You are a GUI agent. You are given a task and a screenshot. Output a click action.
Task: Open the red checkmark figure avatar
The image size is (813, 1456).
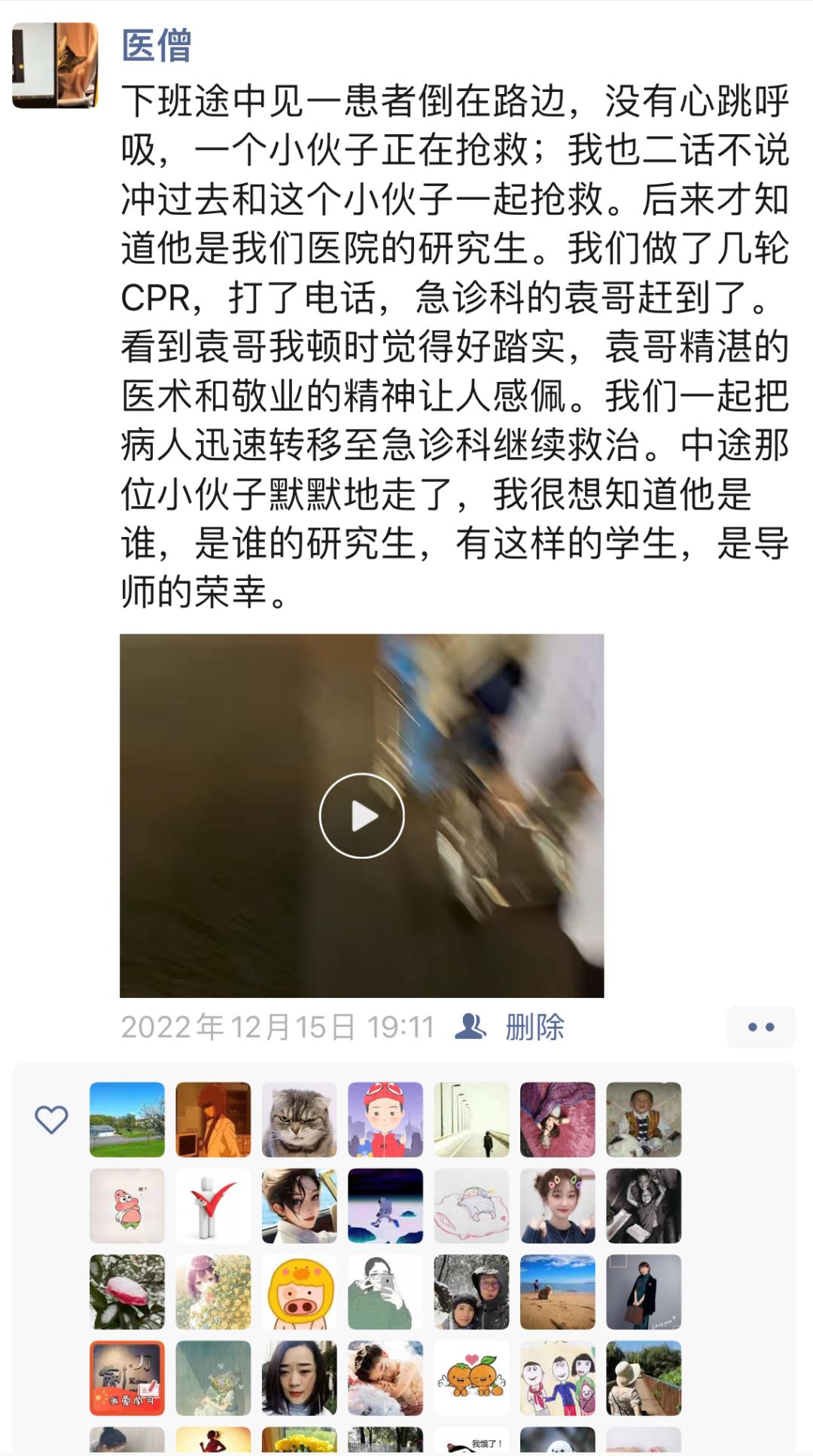213,1205
